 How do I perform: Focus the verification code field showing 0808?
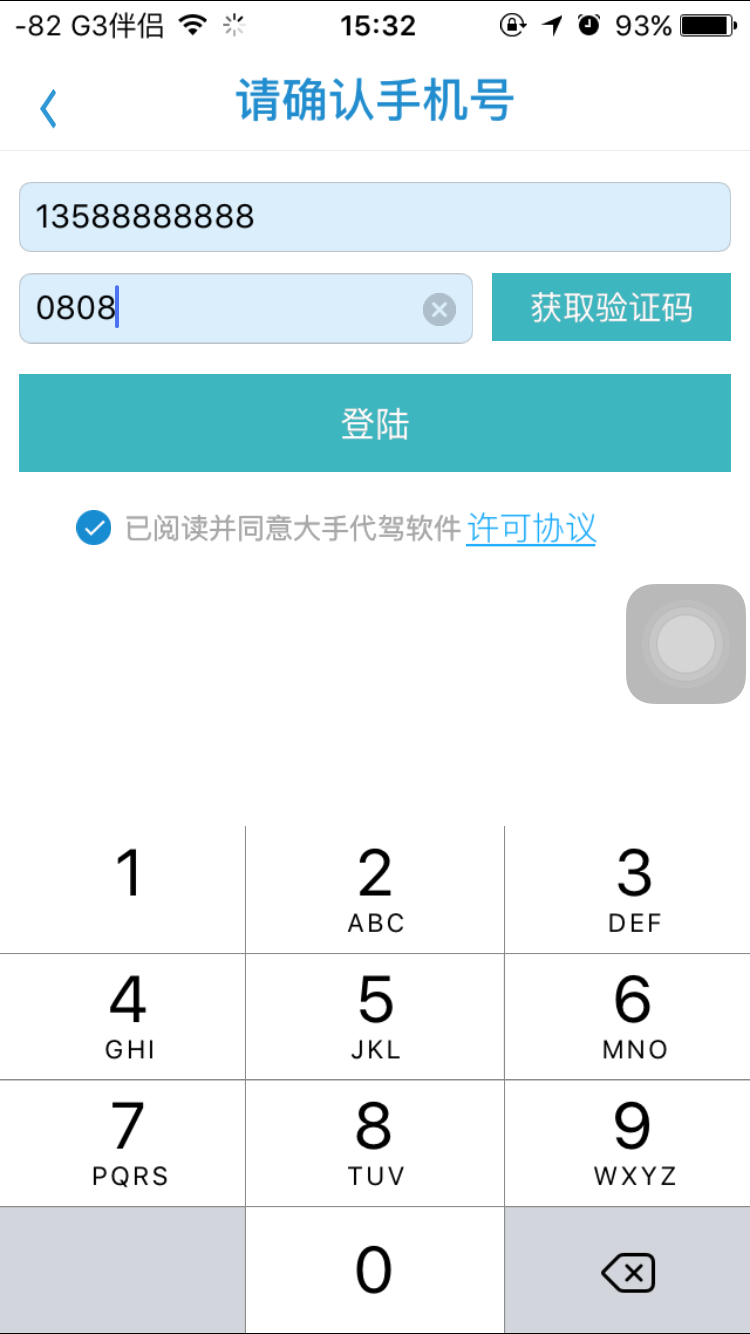245,308
